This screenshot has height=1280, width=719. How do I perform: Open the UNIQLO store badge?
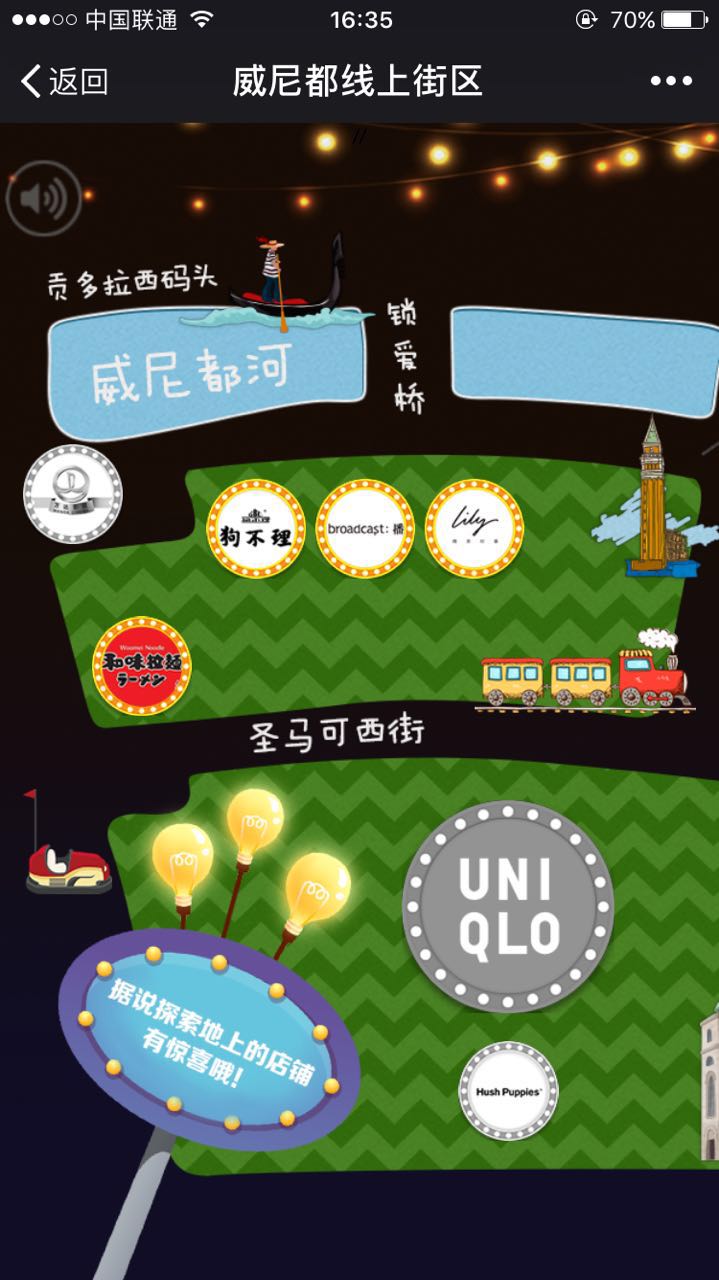[508, 906]
